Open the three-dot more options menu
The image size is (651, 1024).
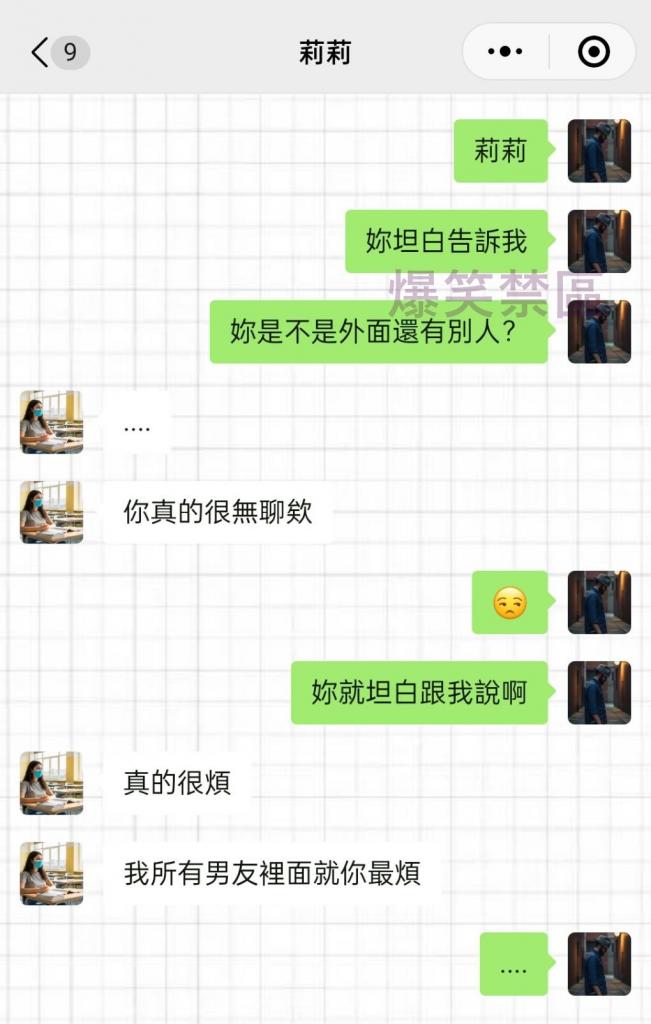506,52
